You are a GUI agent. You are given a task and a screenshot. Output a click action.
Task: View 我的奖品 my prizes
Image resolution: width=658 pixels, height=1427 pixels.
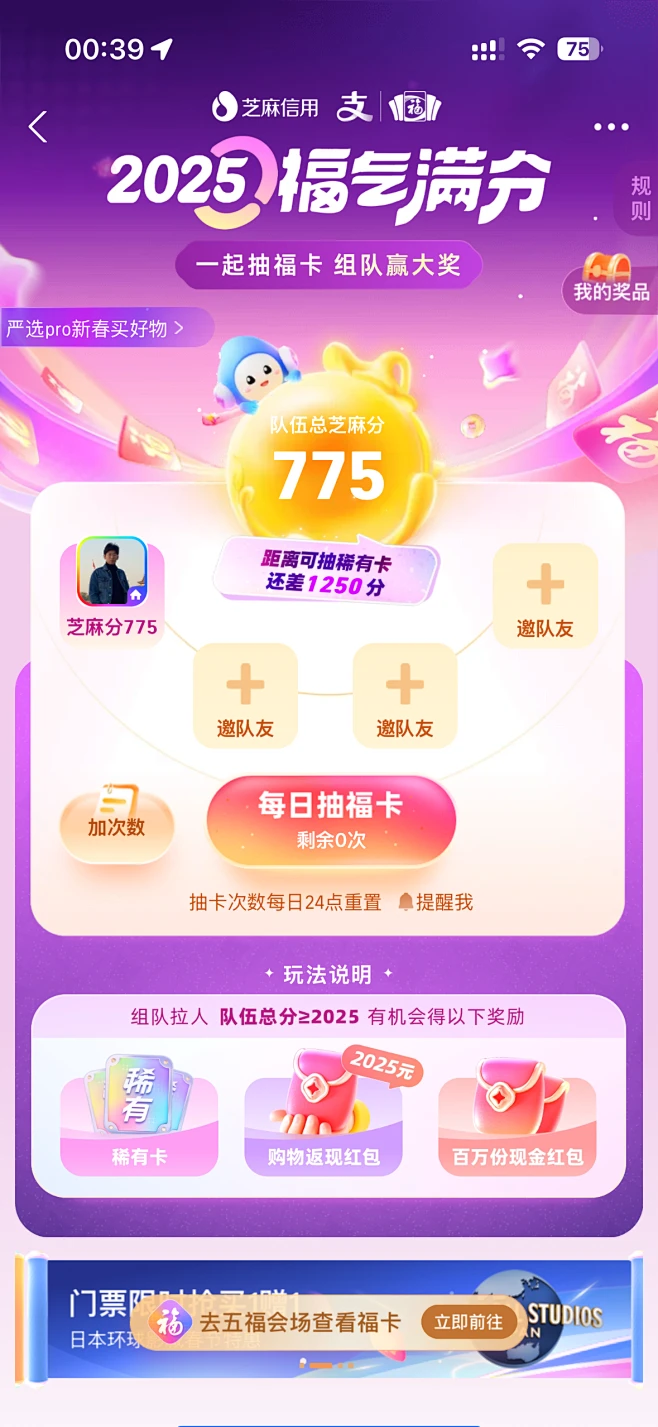[610, 280]
